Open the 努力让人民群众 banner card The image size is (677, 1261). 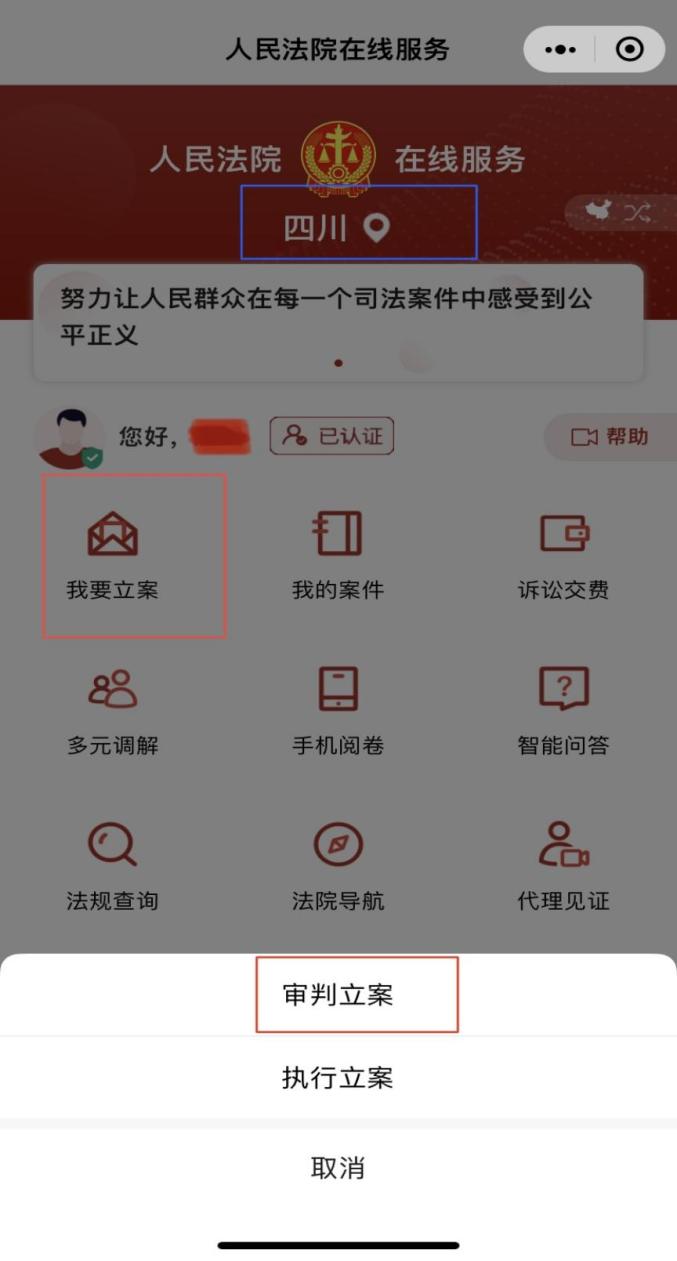[338, 320]
